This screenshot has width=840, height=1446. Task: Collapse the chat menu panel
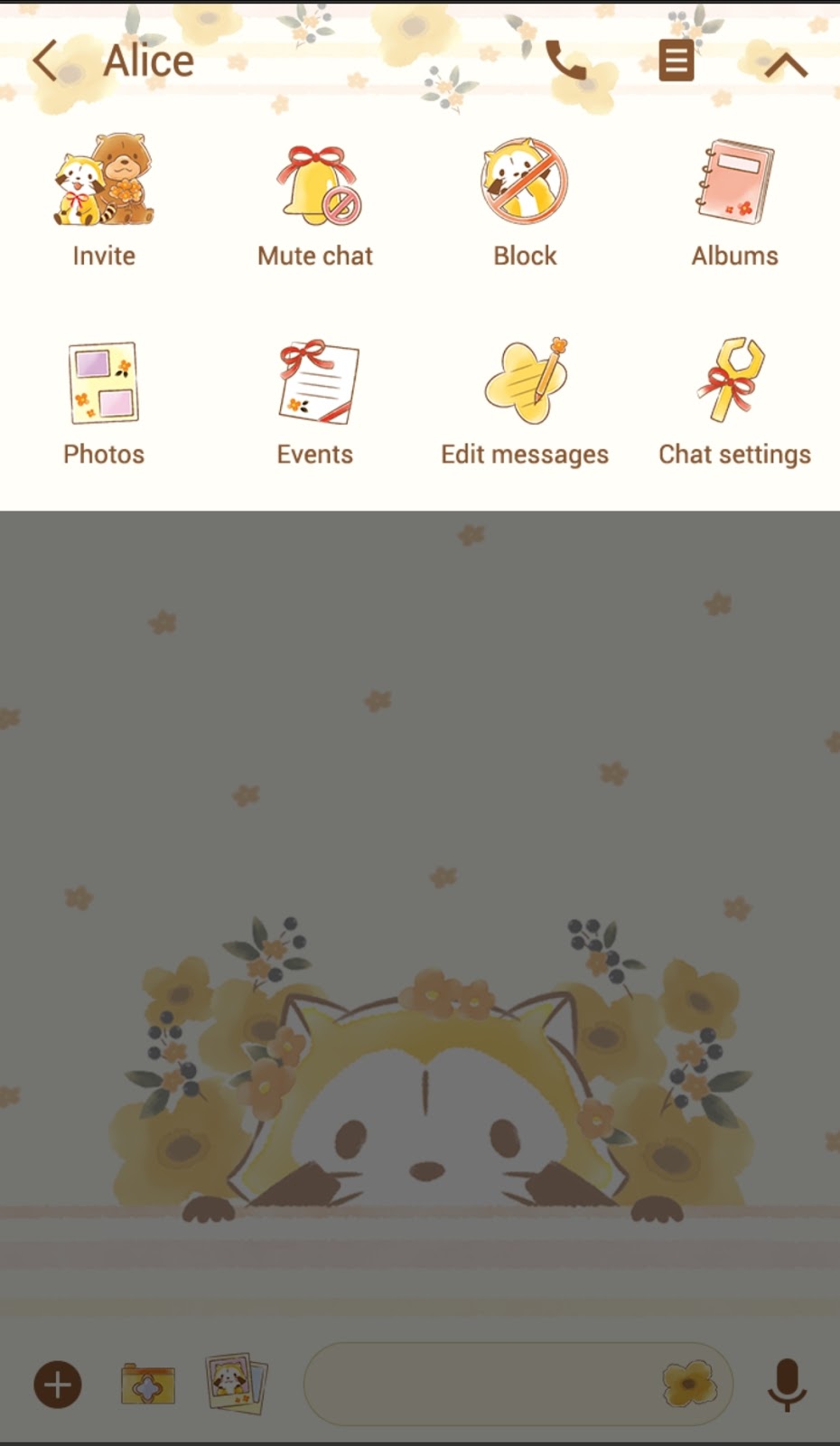(785, 64)
